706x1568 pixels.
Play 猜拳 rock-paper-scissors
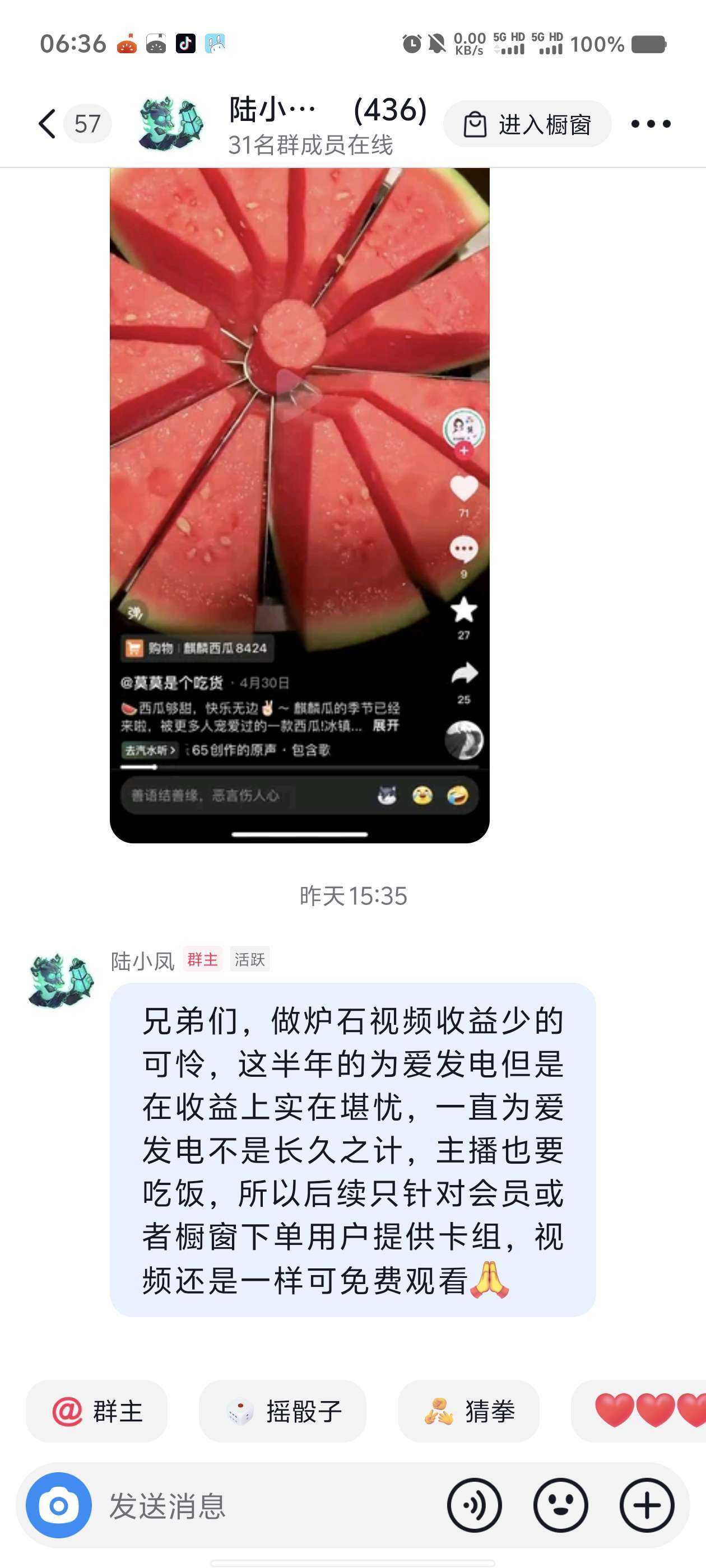(x=468, y=1411)
